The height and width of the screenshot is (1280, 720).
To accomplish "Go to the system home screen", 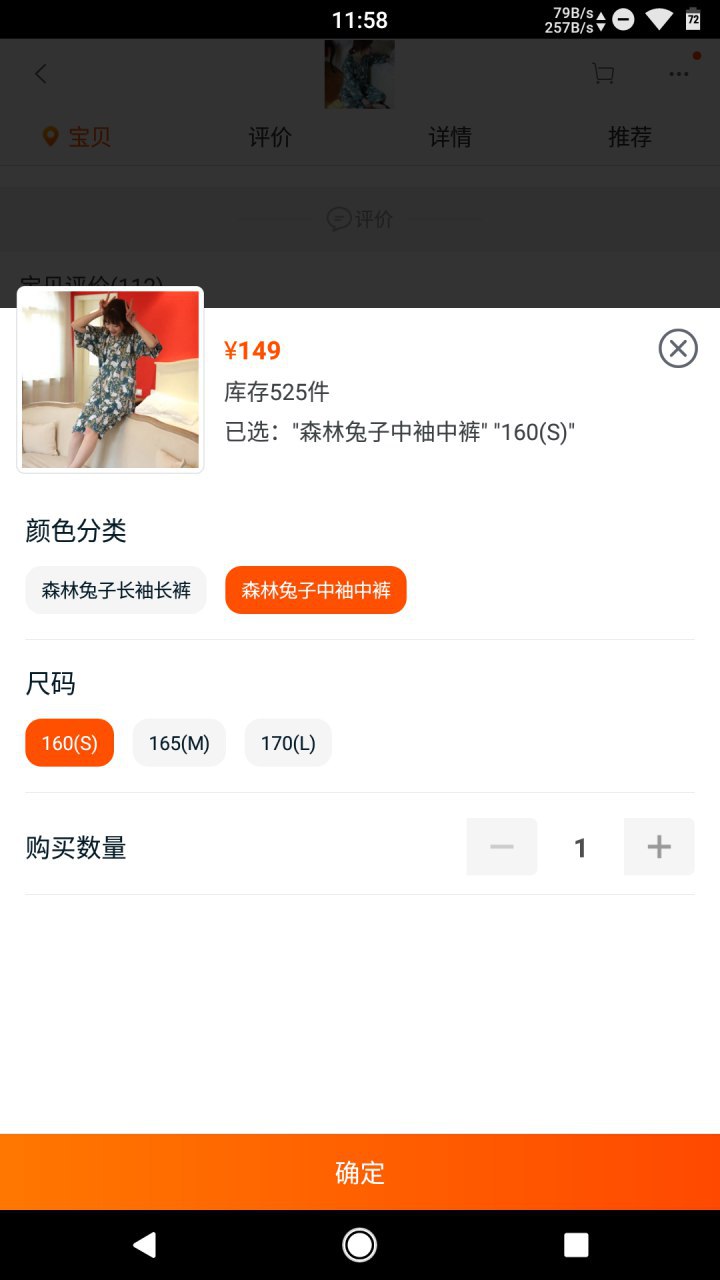I will point(360,1245).
